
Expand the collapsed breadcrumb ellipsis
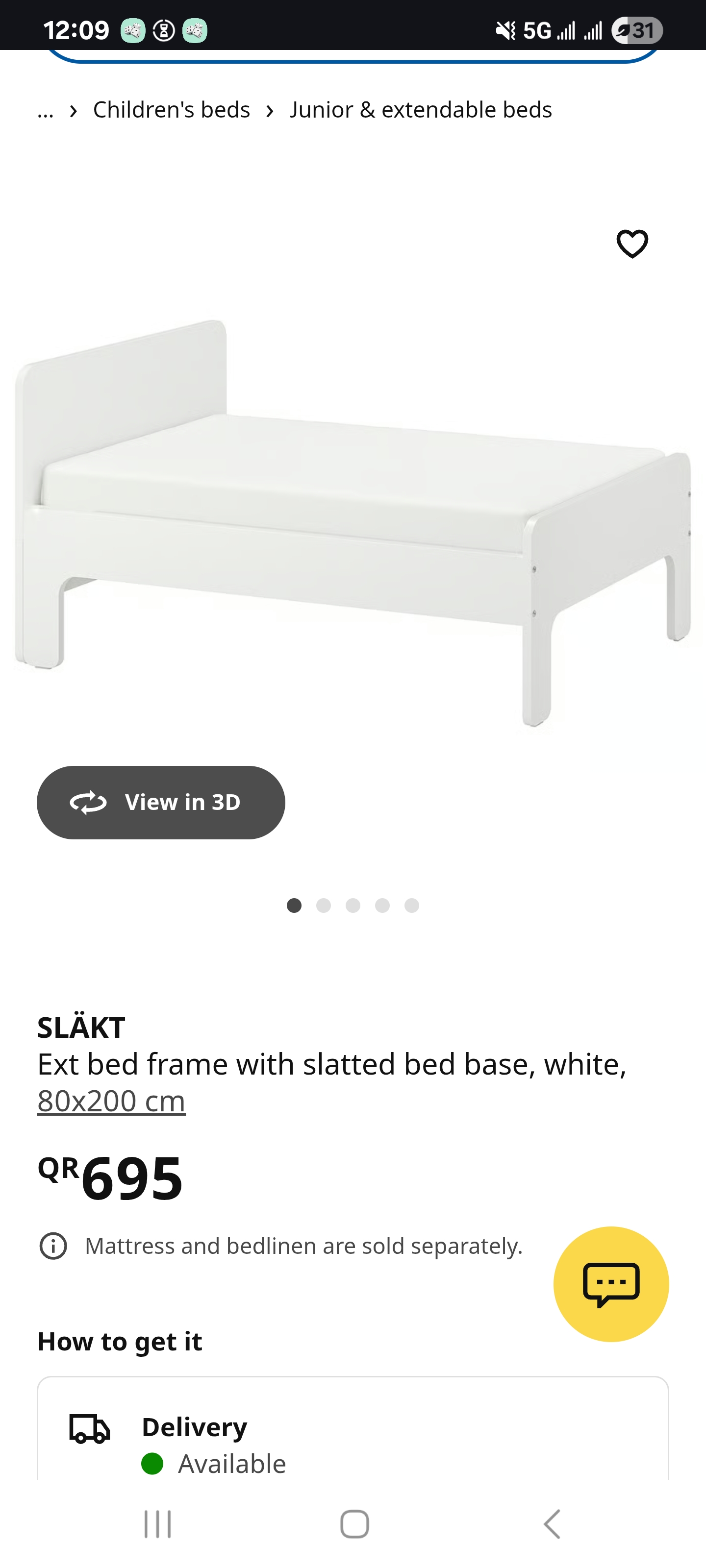click(x=46, y=111)
